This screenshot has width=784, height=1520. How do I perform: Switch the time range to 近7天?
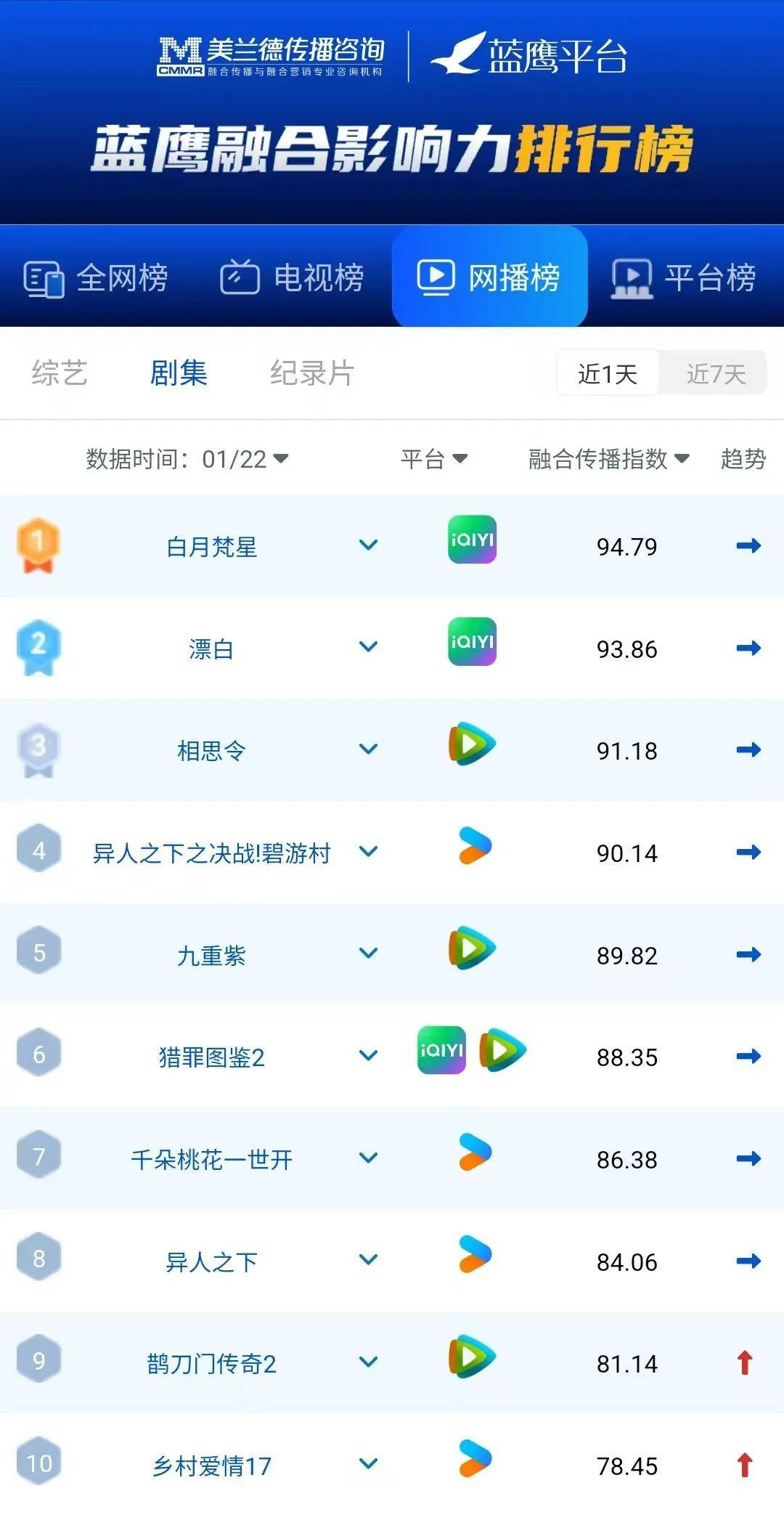(x=716, y=374)
